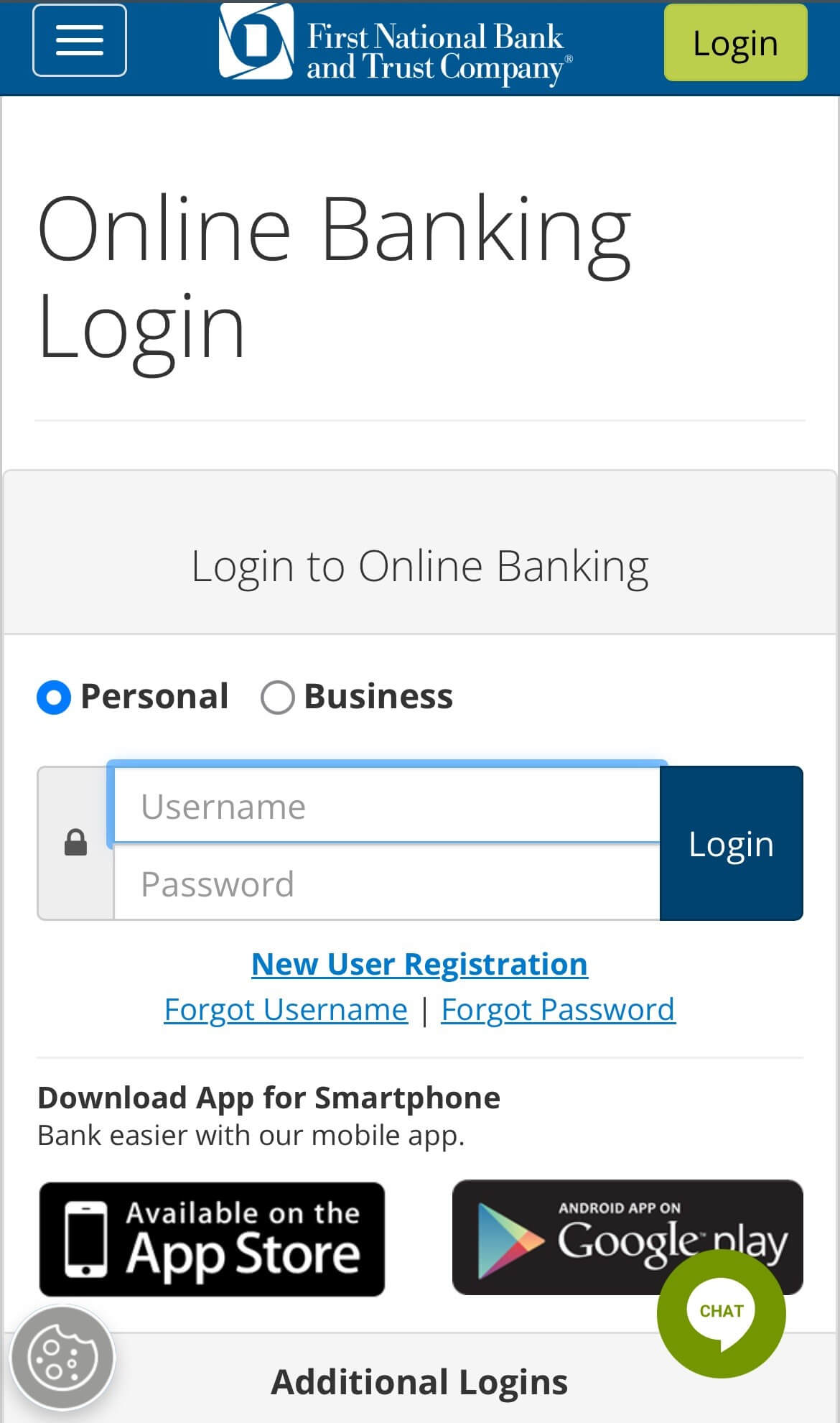Select the Business account option
This screenshot has height=1423, width=840.
pos(278,697)
